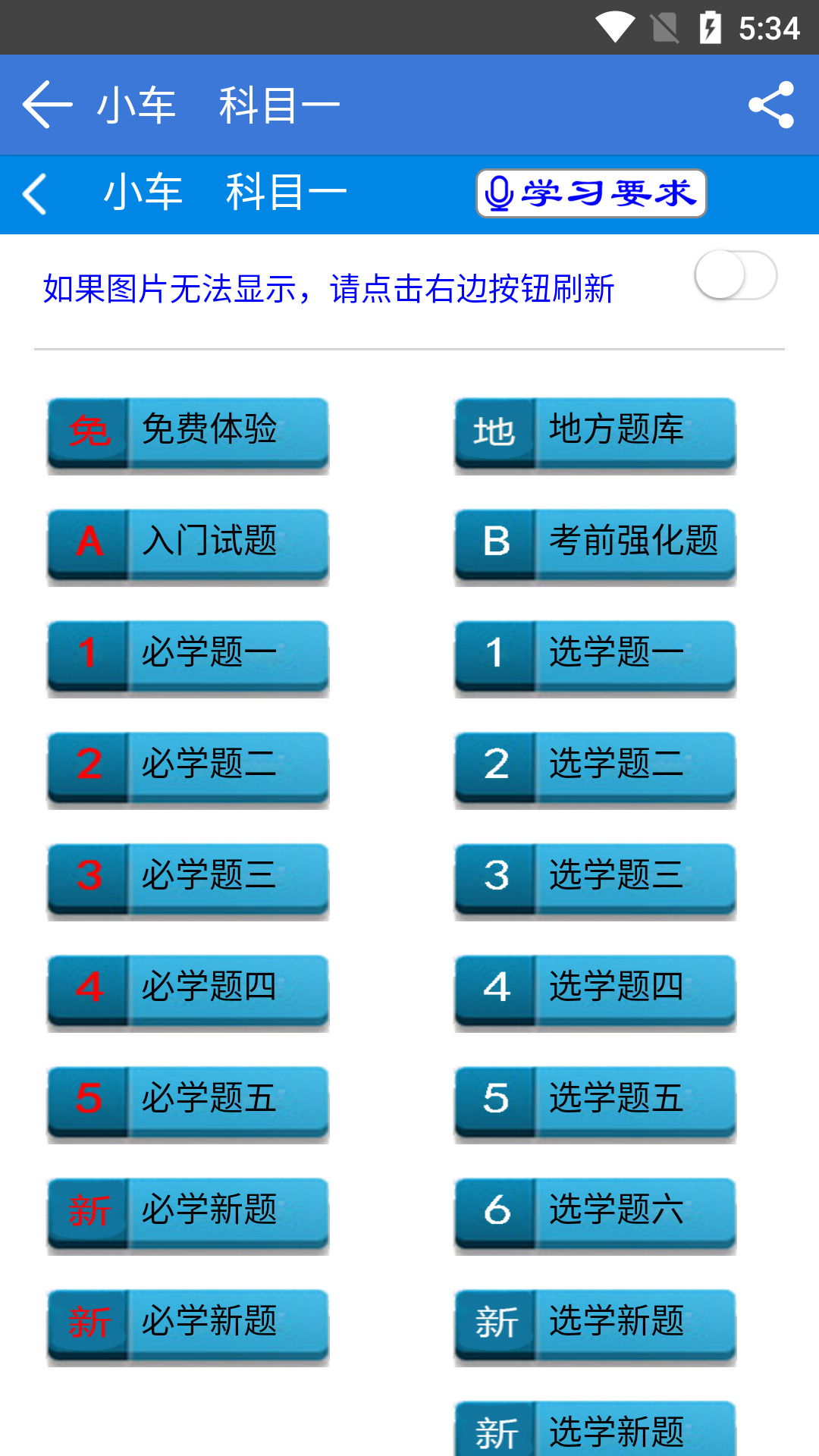Select 考前强化题 section B
Screen dimensions: 819x1456
click(x=595, y=544)
